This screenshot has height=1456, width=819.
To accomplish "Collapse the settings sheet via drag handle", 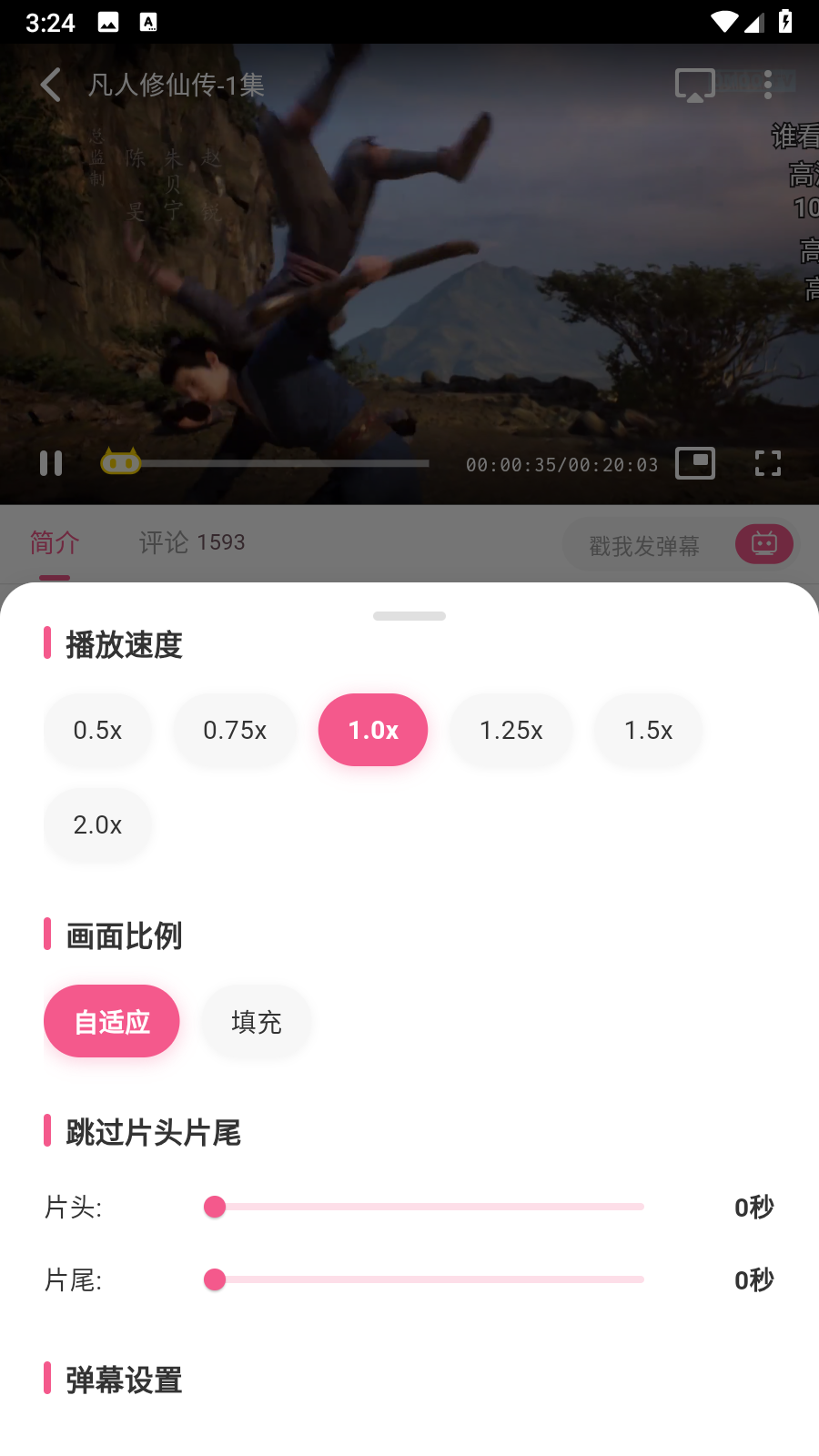I will pyautogui.click(x=409, y=615).
